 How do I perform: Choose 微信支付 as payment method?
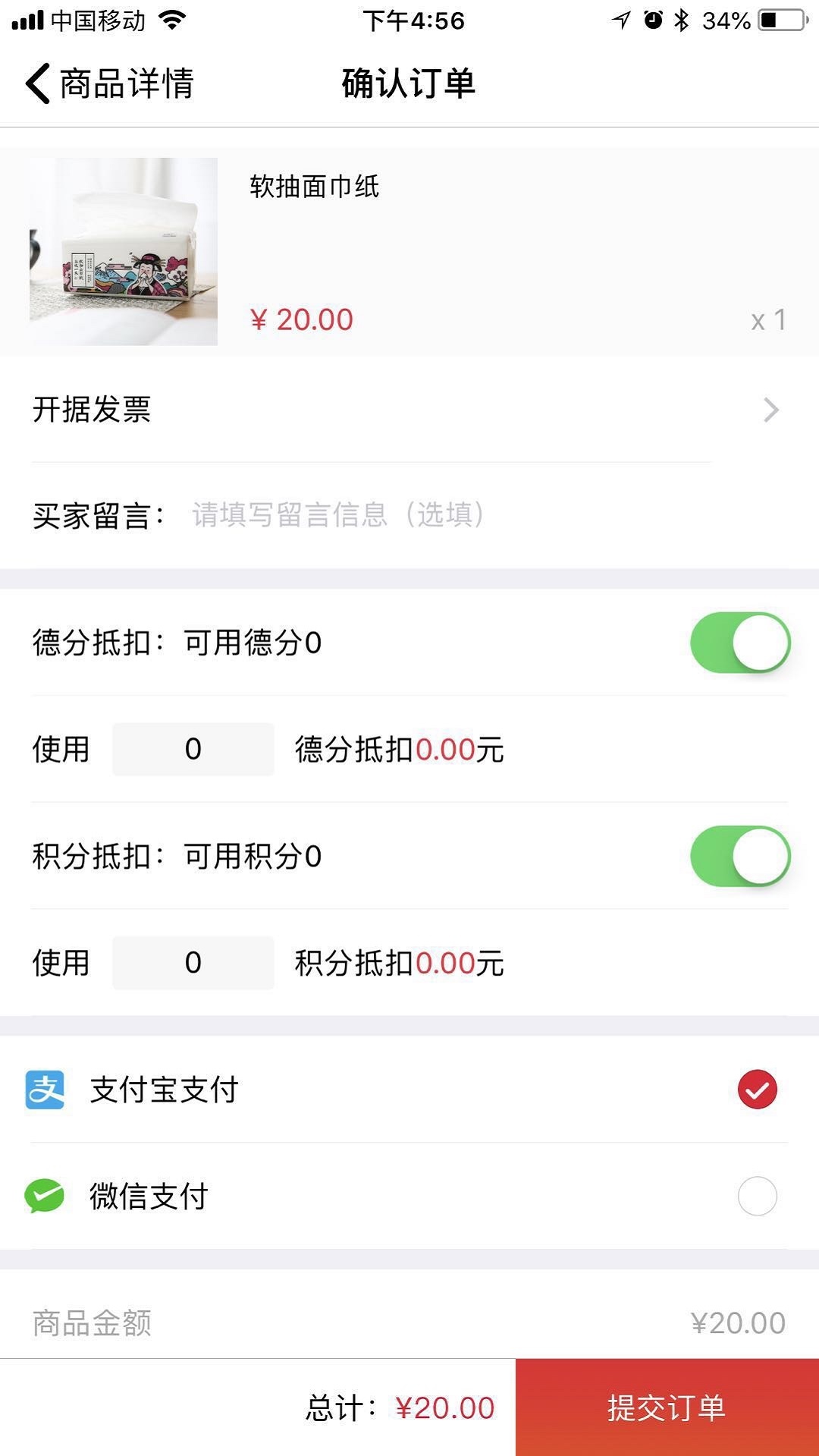pyautogui.click(x=409, y=1197)
